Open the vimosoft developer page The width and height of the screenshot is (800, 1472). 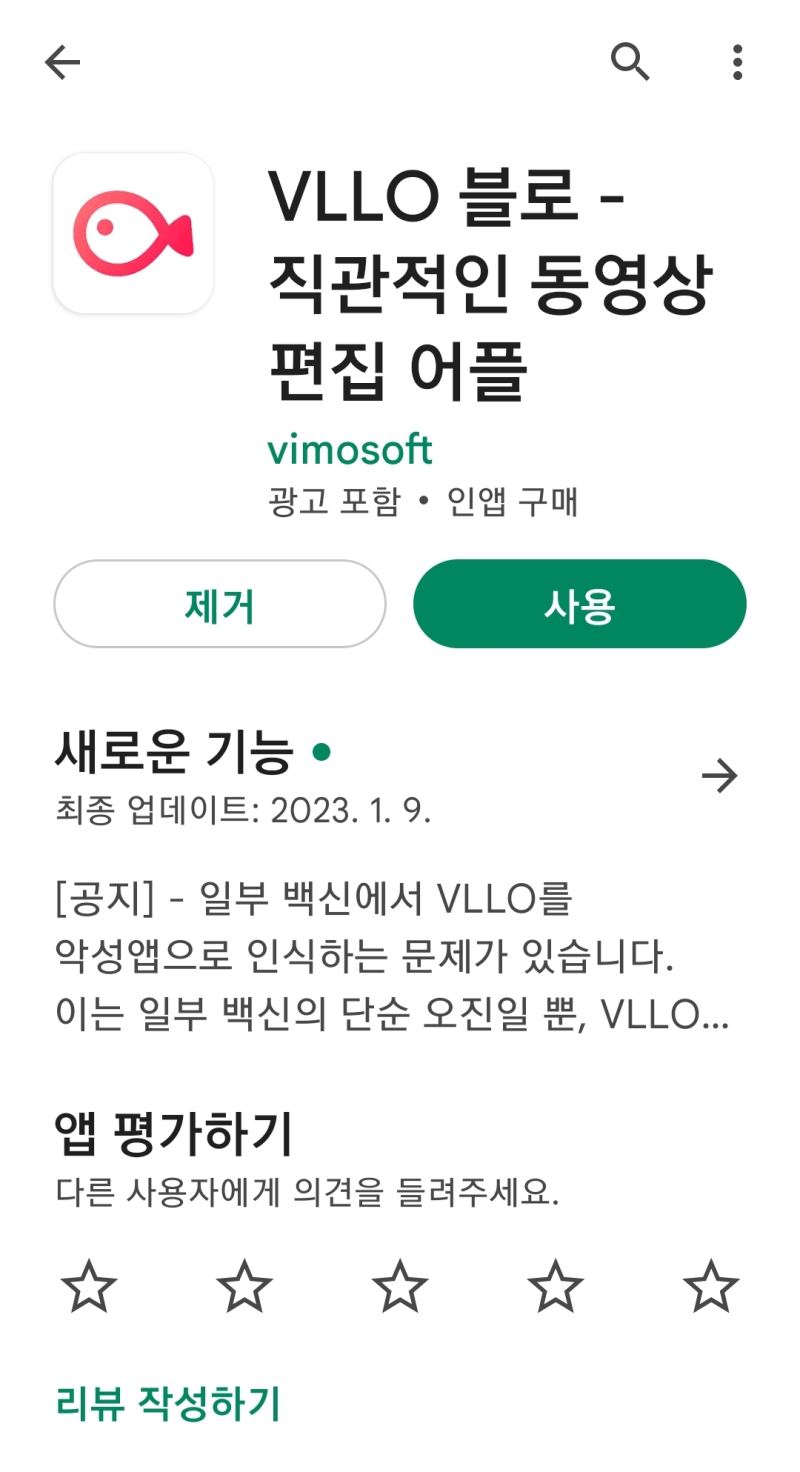point(350,450)
